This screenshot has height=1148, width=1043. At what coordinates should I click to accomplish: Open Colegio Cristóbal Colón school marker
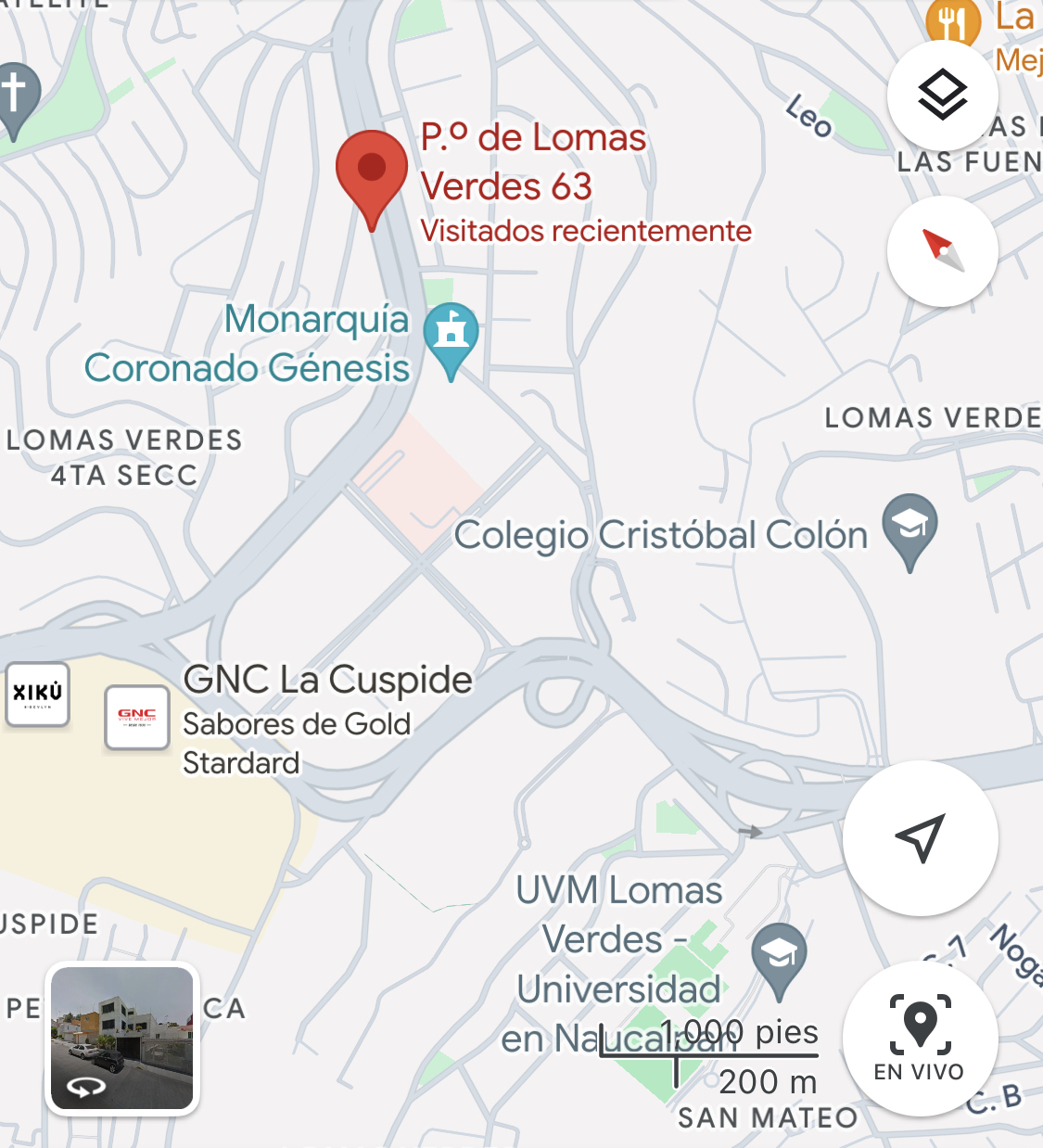(x=909, y=526)
